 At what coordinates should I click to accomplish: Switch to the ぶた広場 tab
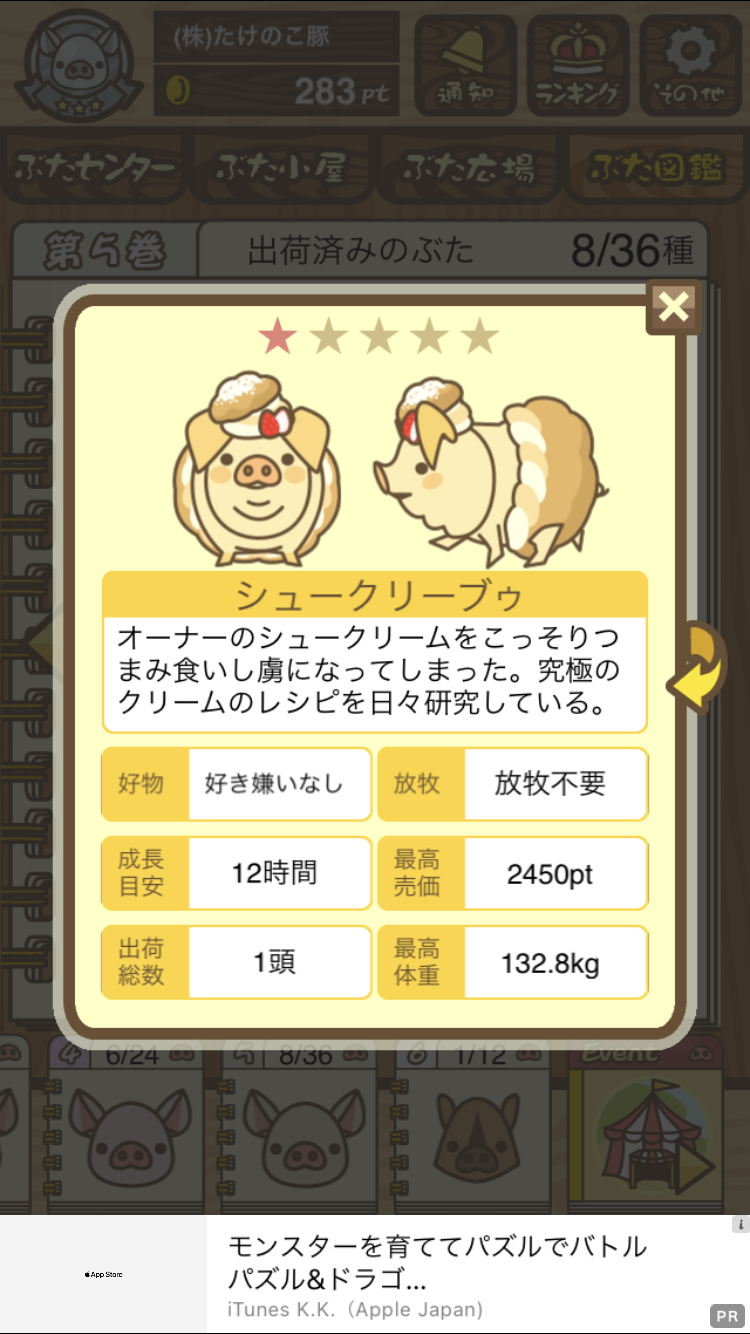[x=467, y=168]
